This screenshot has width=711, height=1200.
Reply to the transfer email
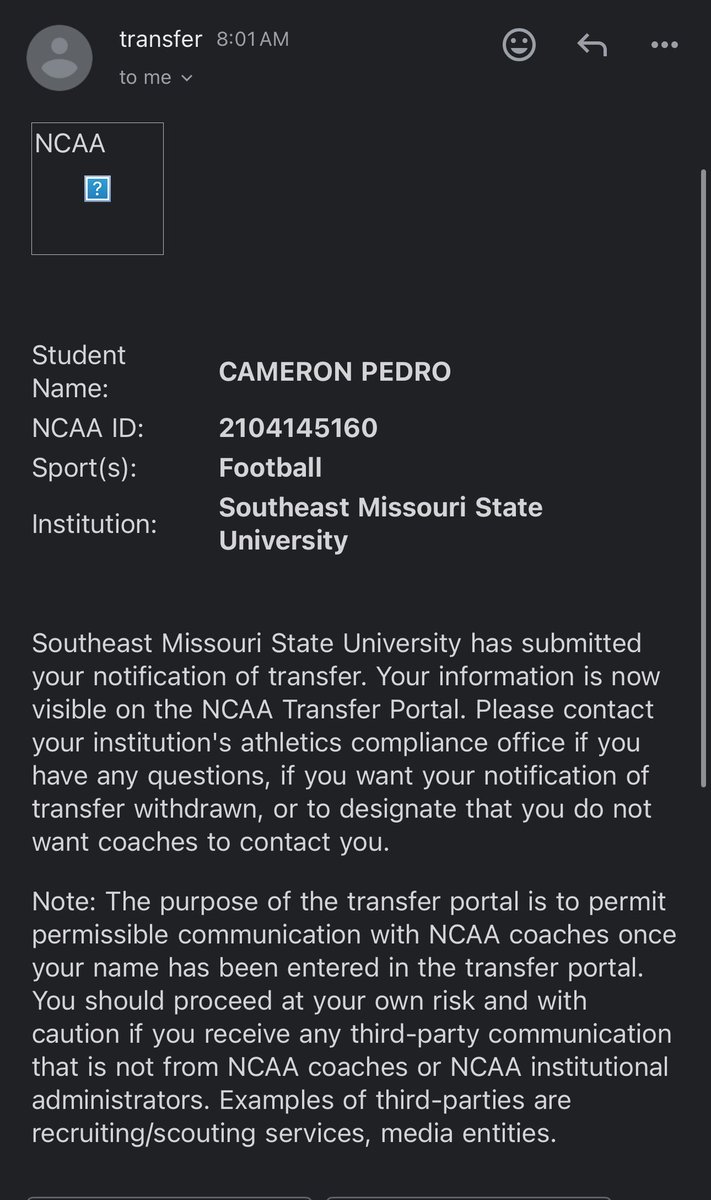tap(592, 45)
